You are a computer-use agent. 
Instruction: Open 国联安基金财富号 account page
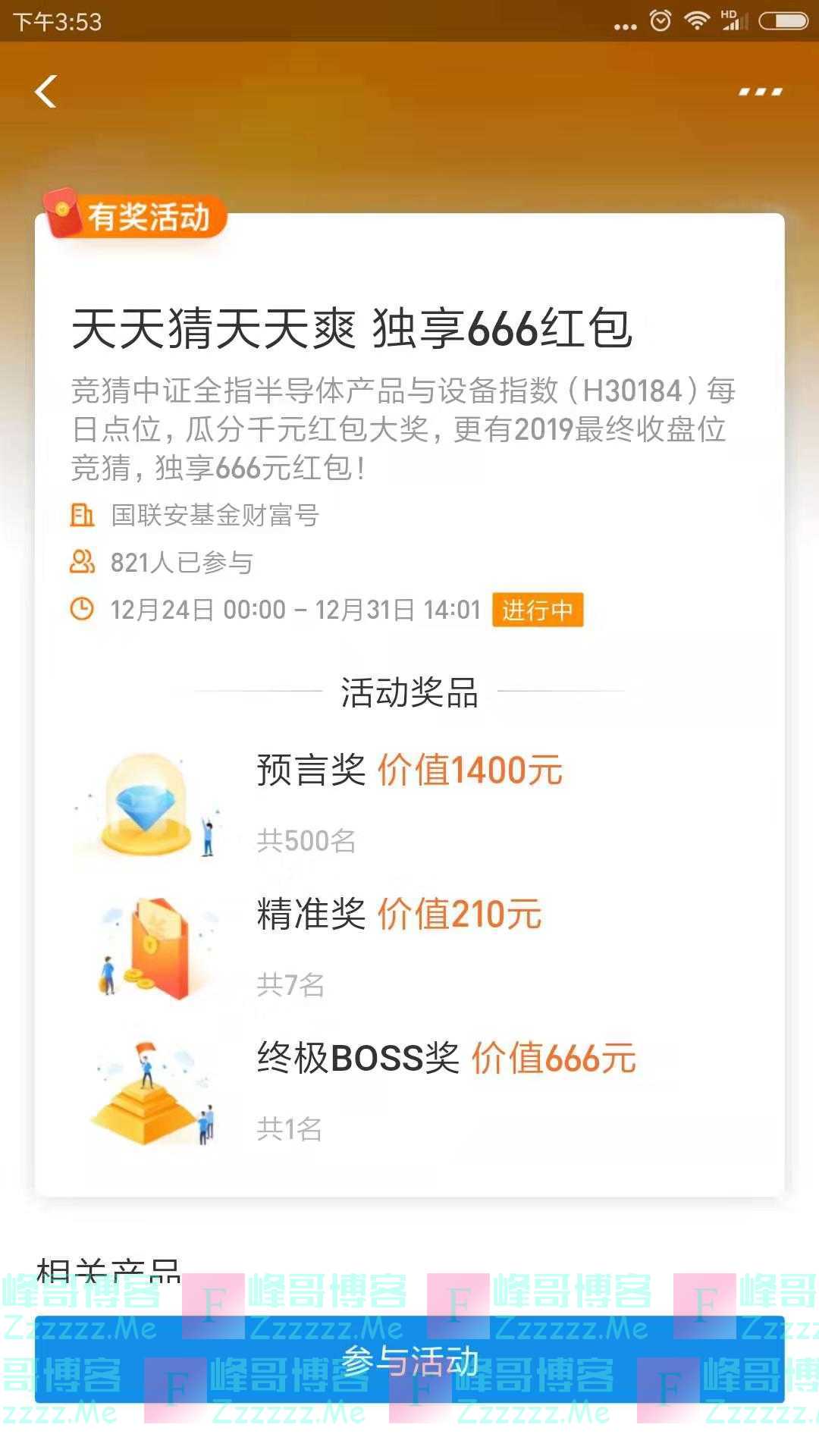point(215,516)
